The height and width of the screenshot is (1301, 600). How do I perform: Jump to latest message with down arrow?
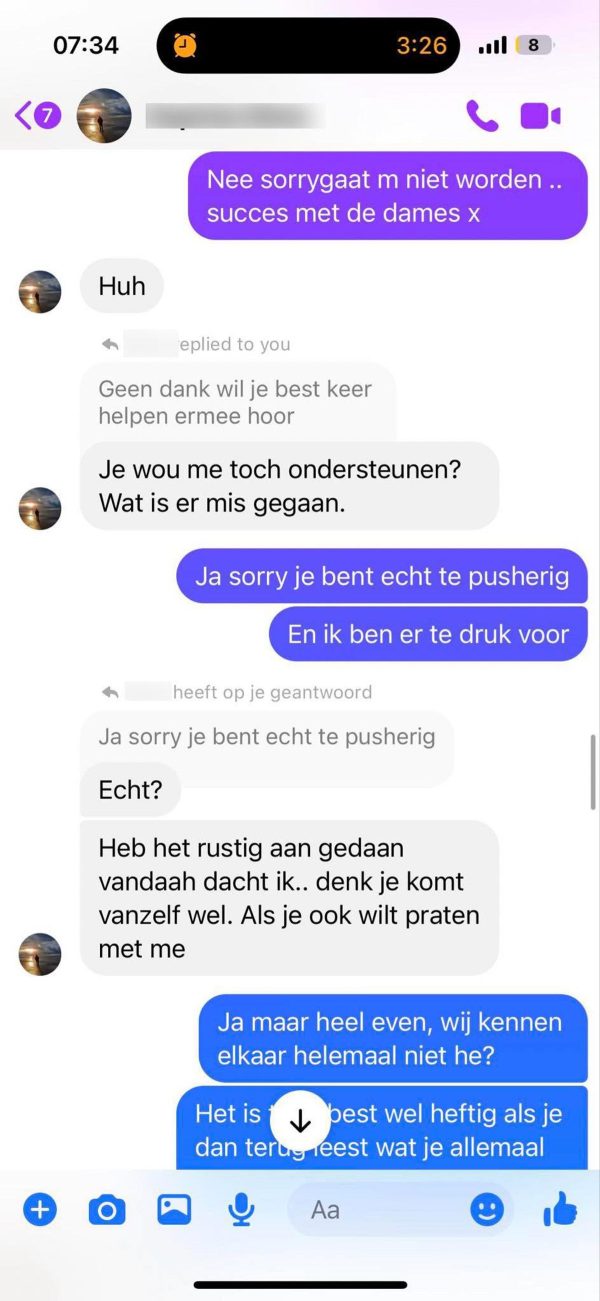pyautogui.click(x=300, y=1120)
